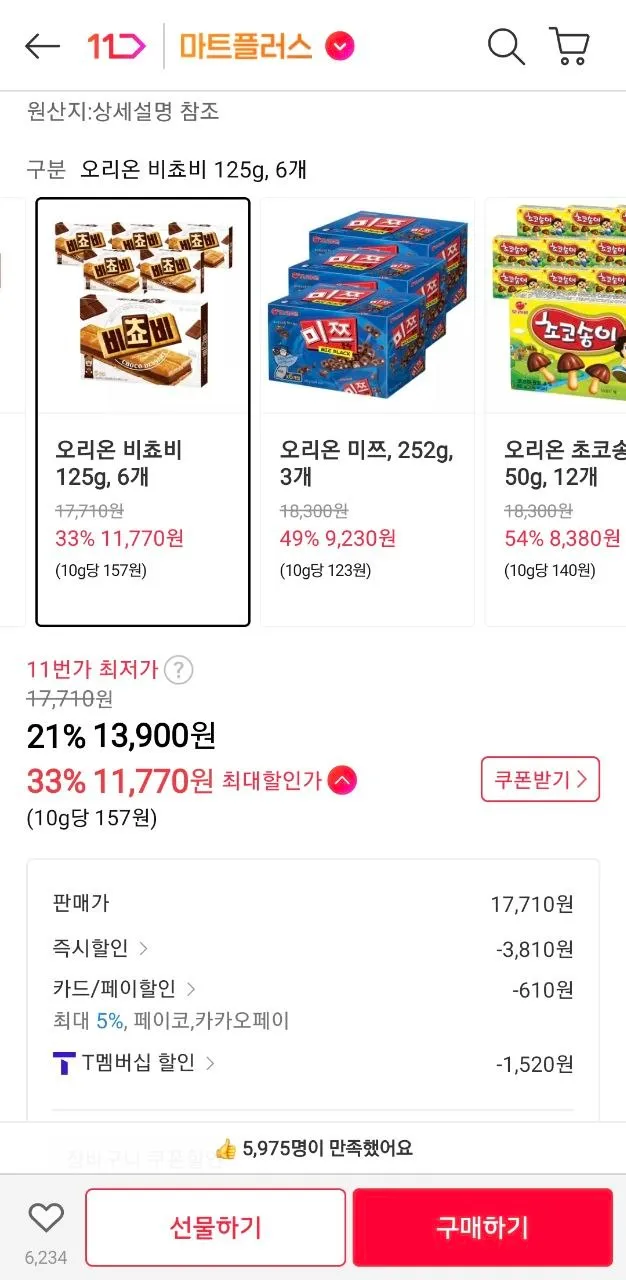Tap 선물하기 to send as gift
This screenshot has height=1280, width=626.
pyautogui.click(x=215, y=1227)
